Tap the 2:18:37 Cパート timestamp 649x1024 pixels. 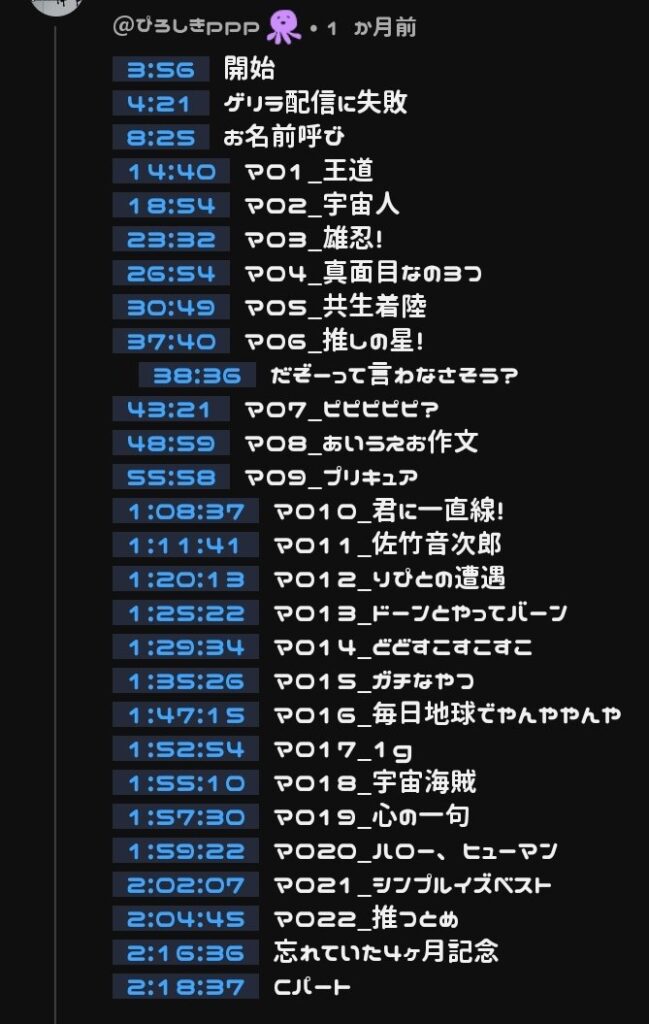186,987
